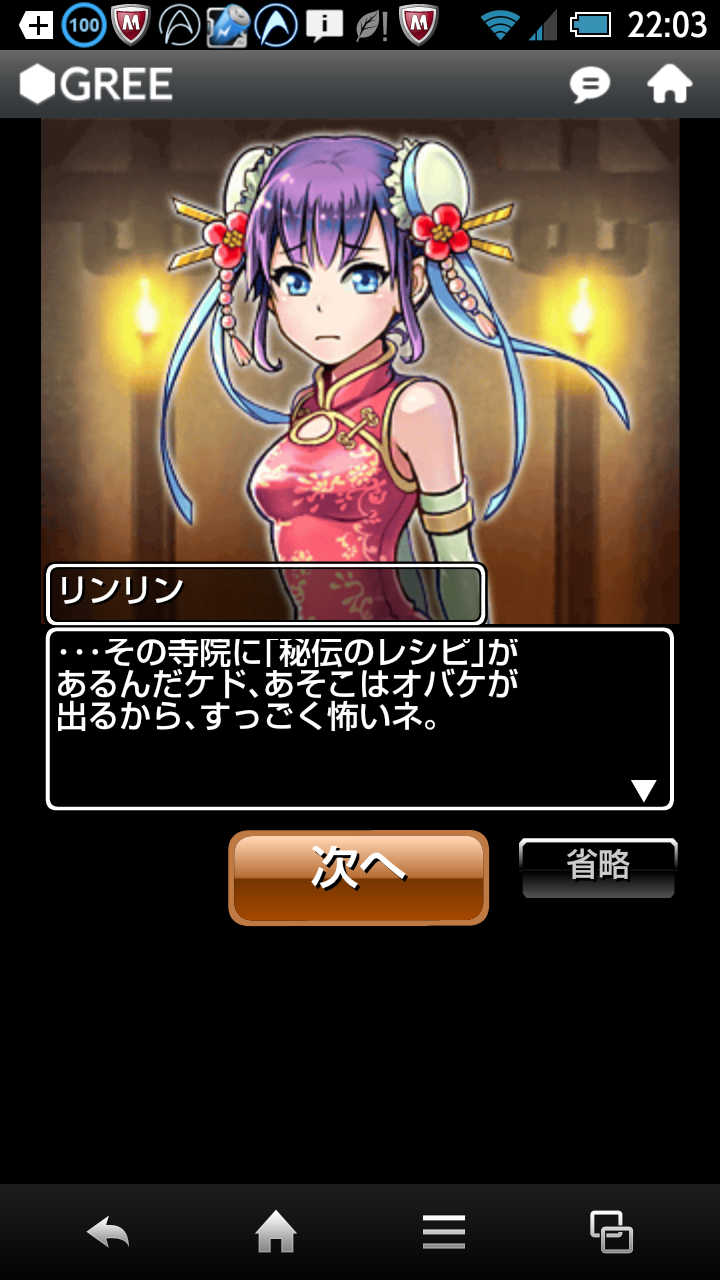Open the browser home page
The width and height of the screenshot is (720, 1280).
tap(276, 1231)
